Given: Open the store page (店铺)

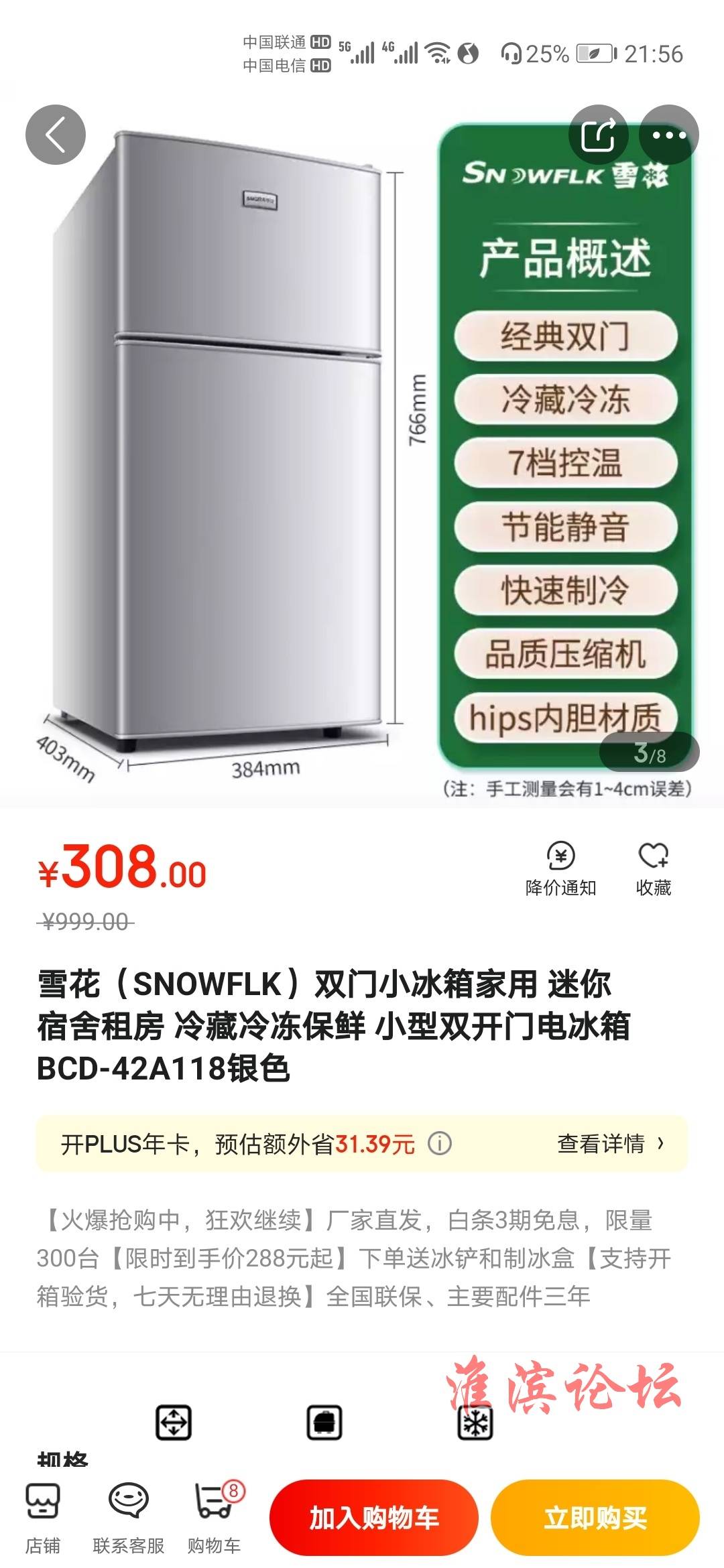Looking at the screenshot, I should (x=43, y=1518).
